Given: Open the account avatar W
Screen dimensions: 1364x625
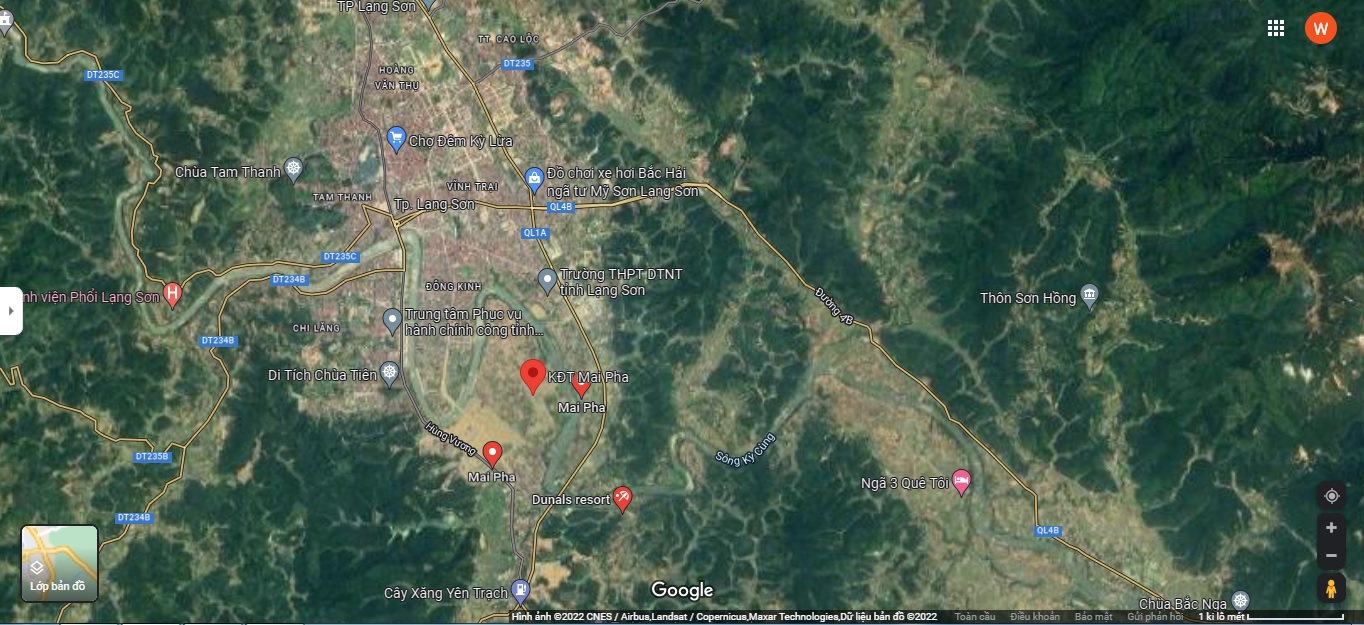Looking at the screenshot, I should click(1320, 28).
